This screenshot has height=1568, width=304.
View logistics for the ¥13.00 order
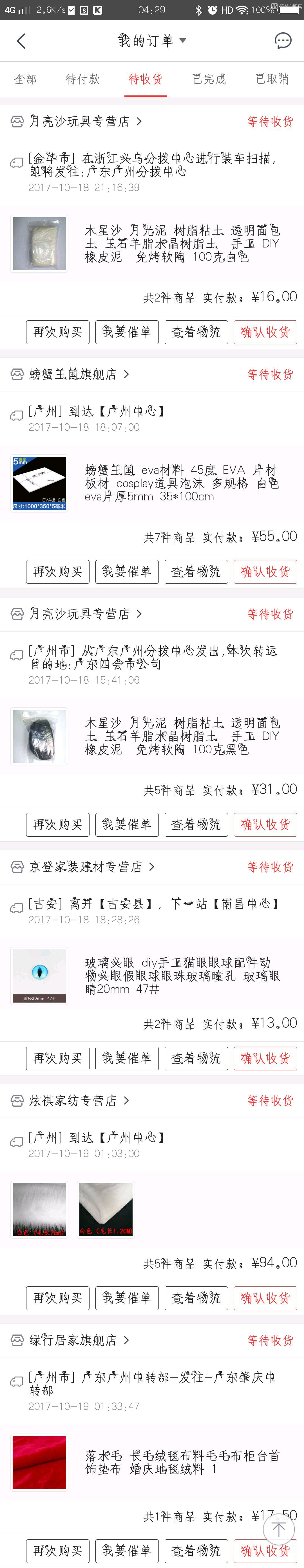pos(196,1058)
